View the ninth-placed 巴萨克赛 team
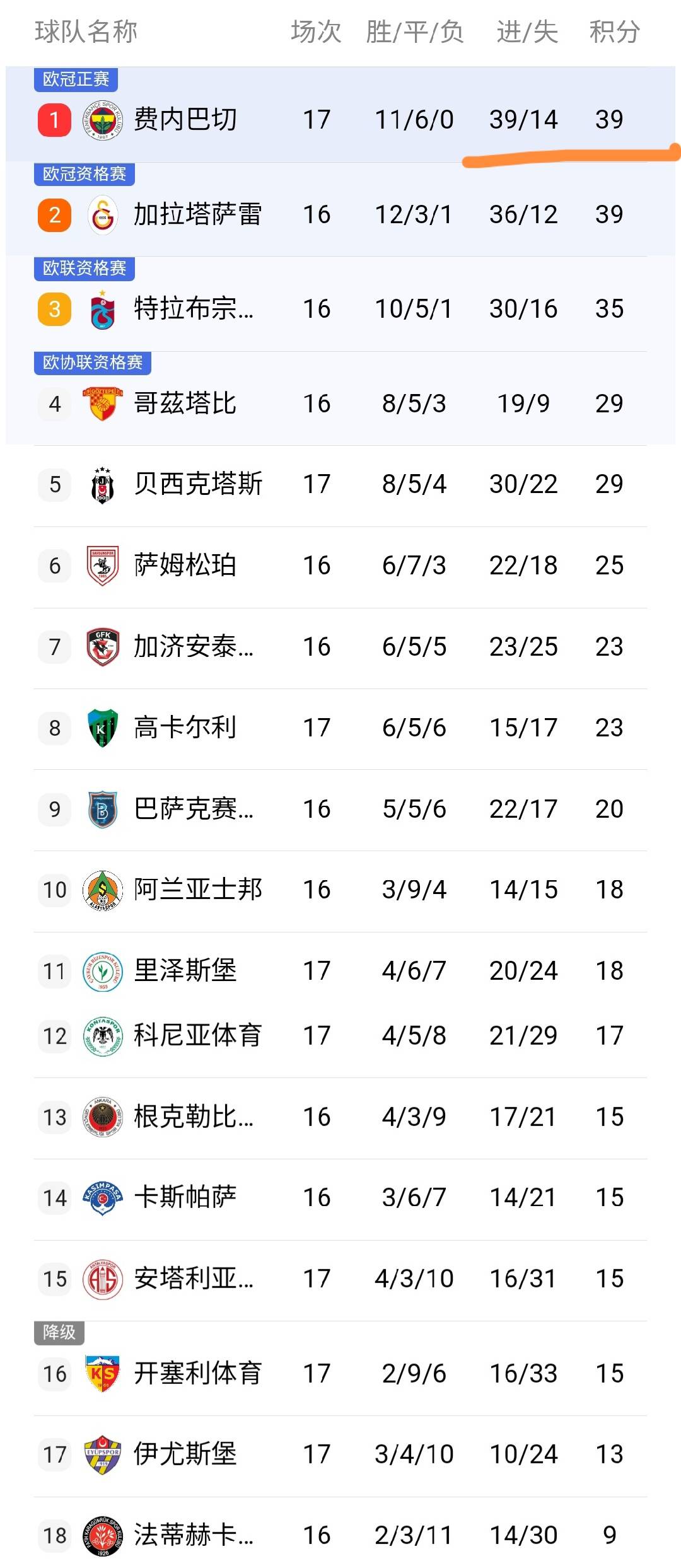Image resolution: width=681 pixels, height=1568 pixels. coord(193,809)
